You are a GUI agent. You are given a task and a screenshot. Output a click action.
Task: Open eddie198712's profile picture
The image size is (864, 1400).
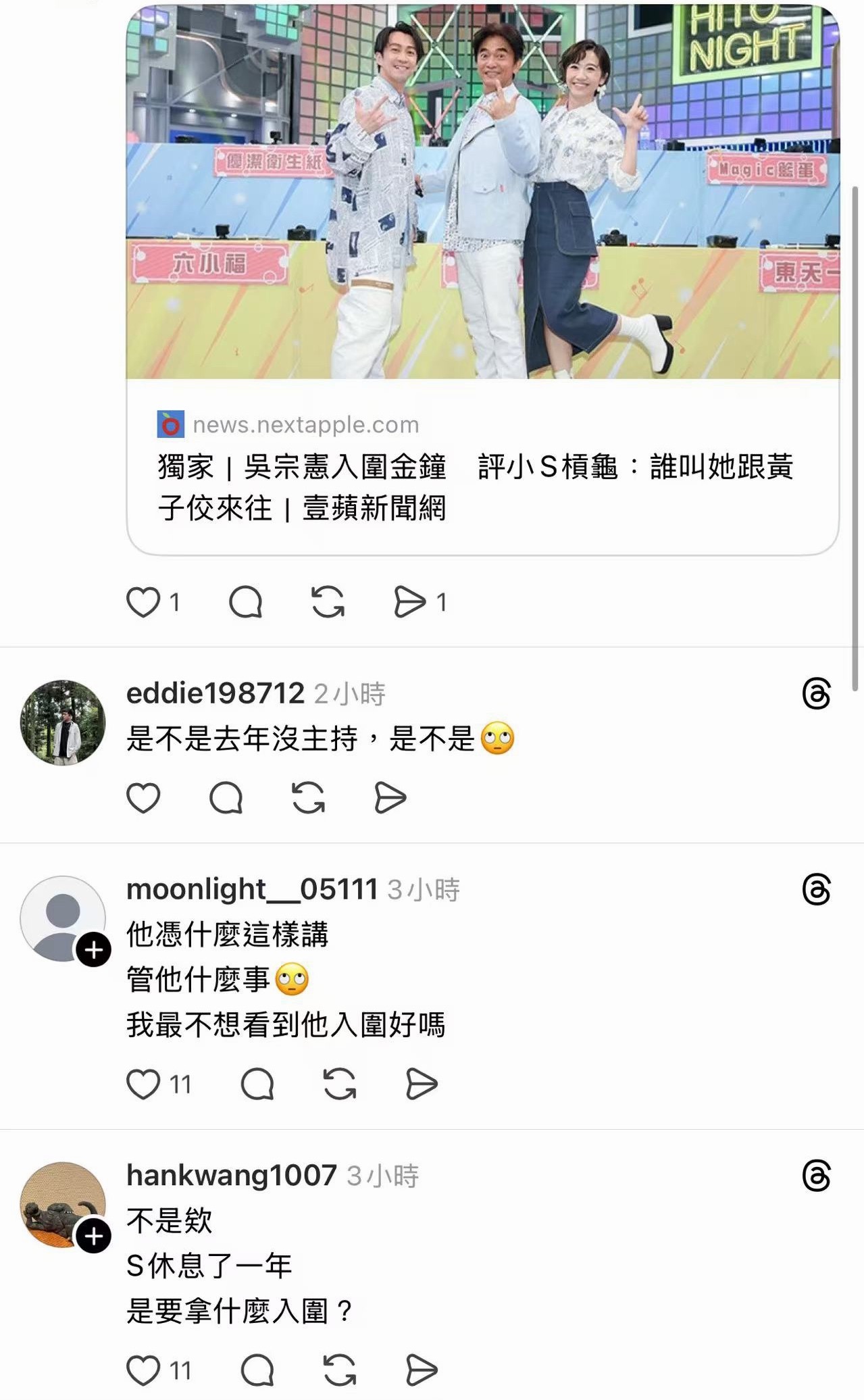(63, 722)
